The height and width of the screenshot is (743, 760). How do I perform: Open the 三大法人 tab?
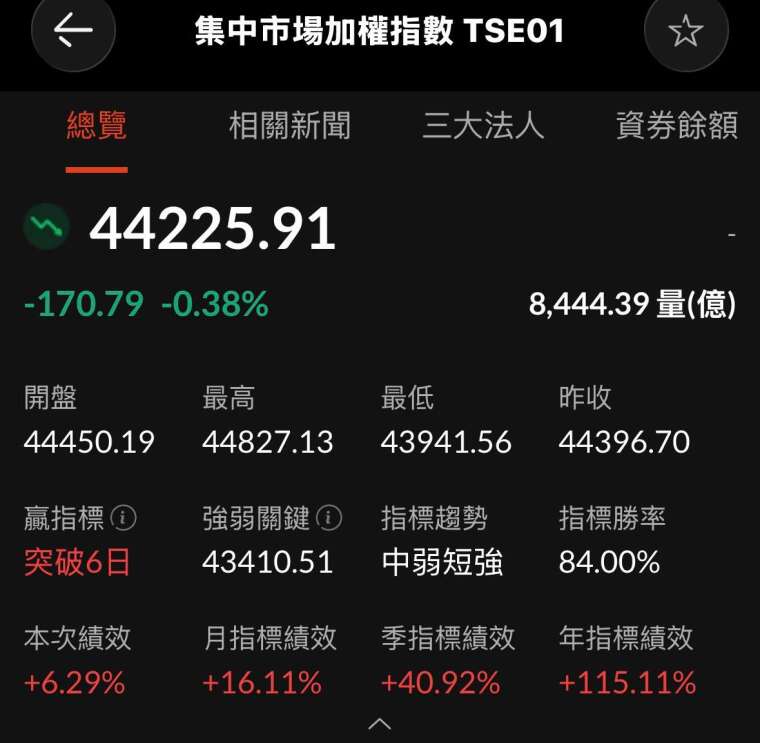pos(483,126)
